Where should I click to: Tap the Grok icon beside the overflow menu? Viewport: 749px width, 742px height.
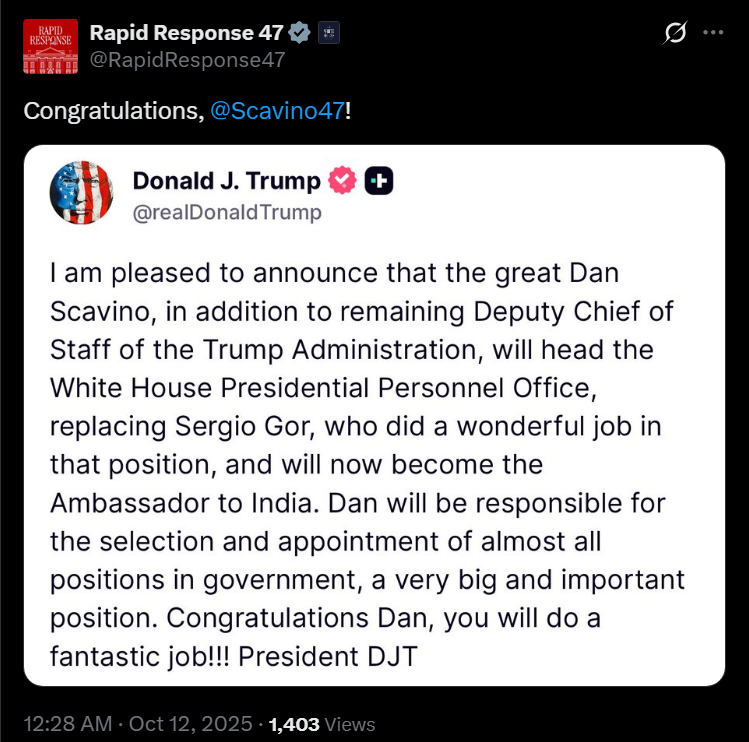(675, 33)
